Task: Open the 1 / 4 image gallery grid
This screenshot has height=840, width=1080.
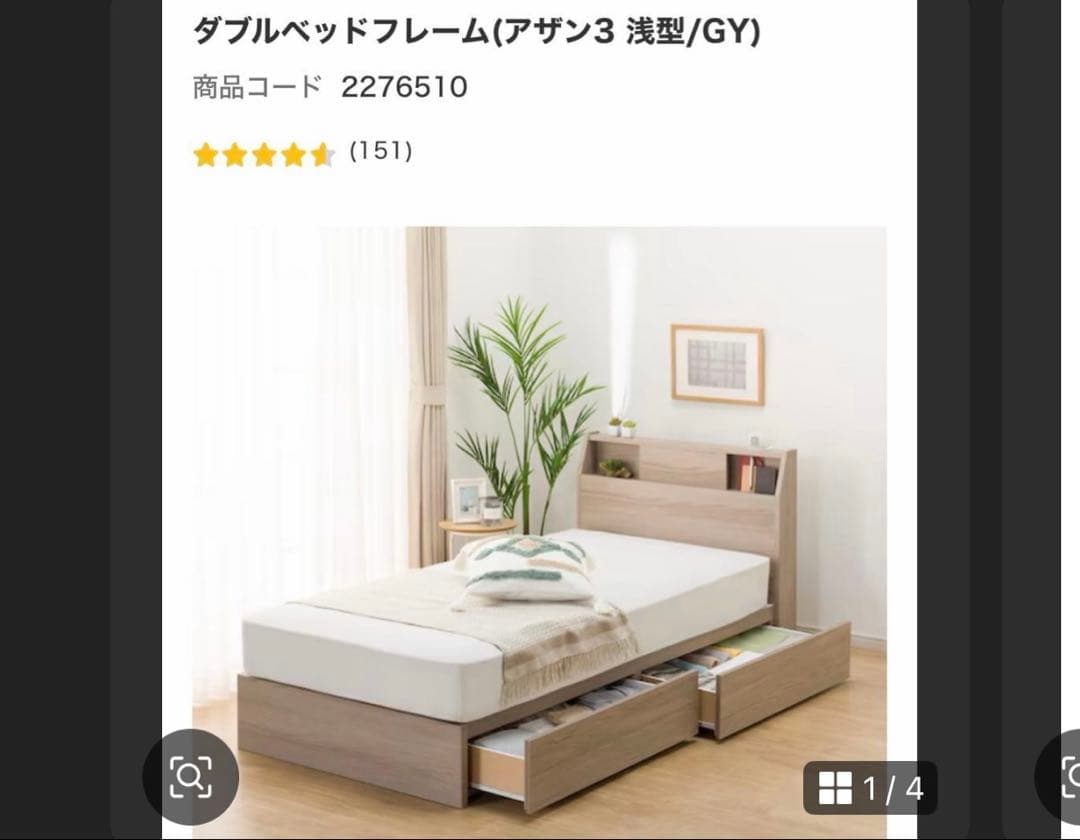Action: click(870, 789)
